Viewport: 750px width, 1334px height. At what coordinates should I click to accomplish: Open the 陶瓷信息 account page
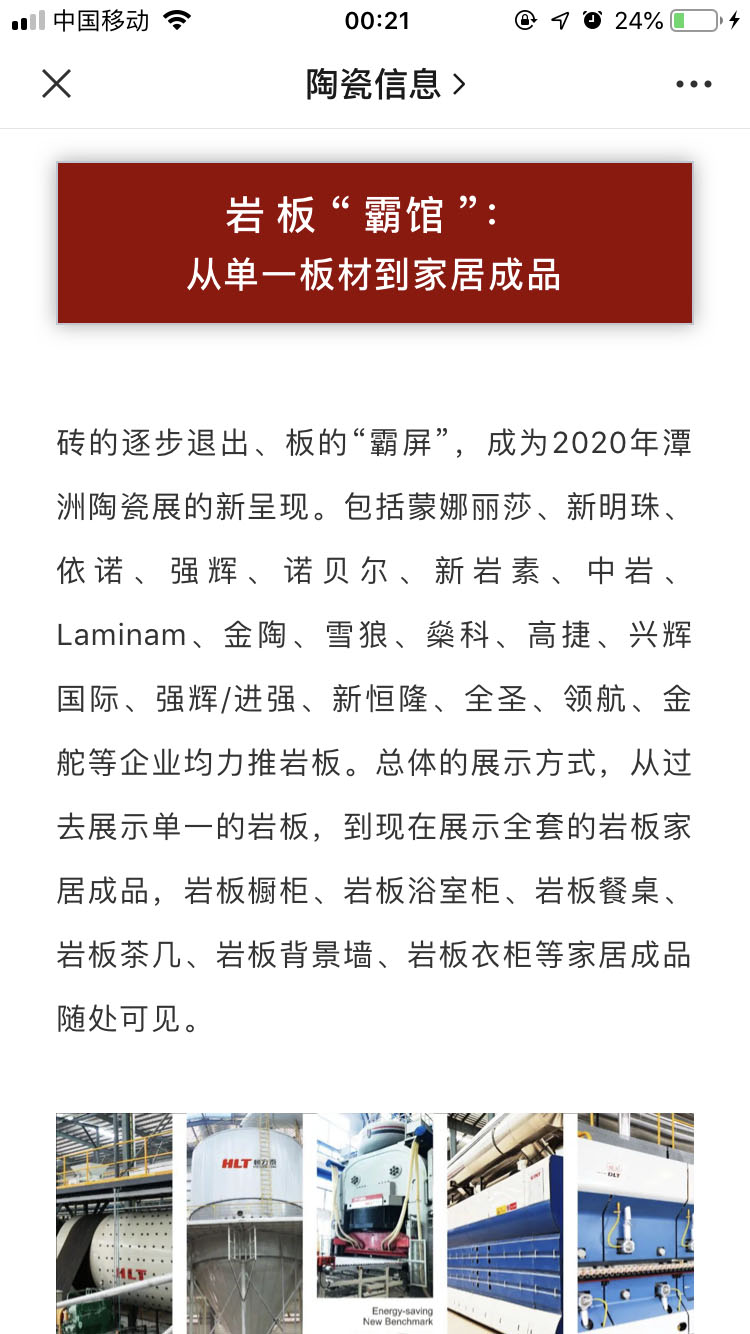[386, 84]
